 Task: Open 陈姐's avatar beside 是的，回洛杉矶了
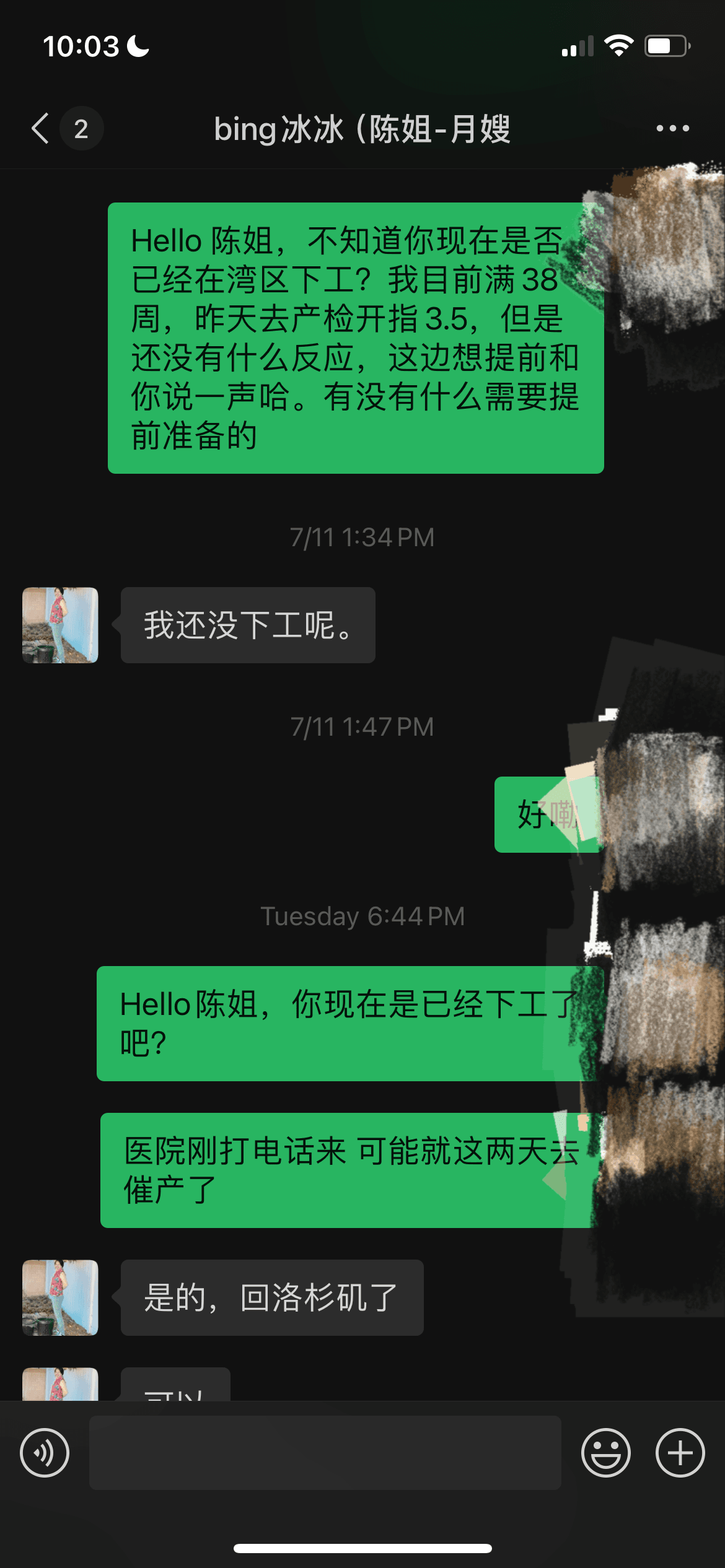(x=60, y=1297)
